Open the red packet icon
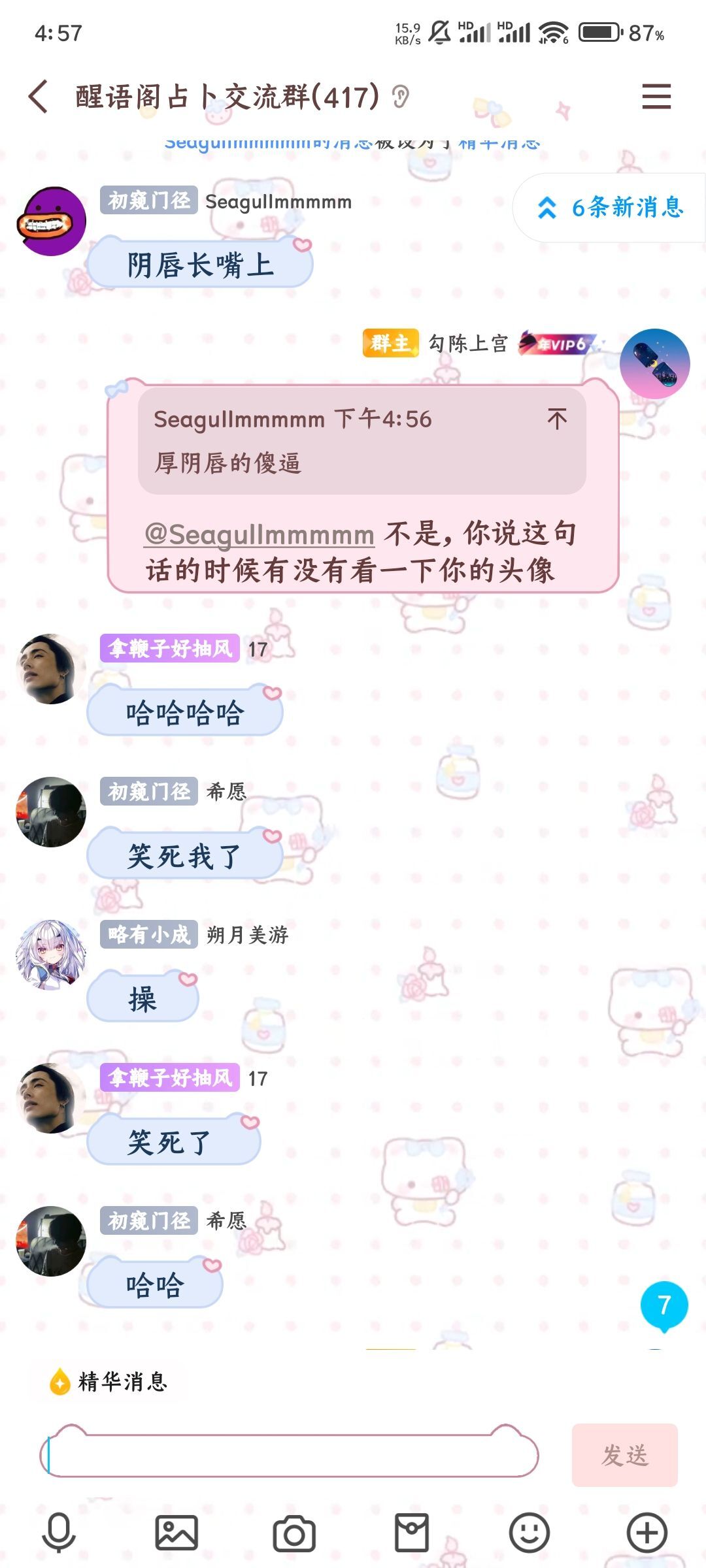Viewport: 706px width, 1568px height. click(412, 1532)
